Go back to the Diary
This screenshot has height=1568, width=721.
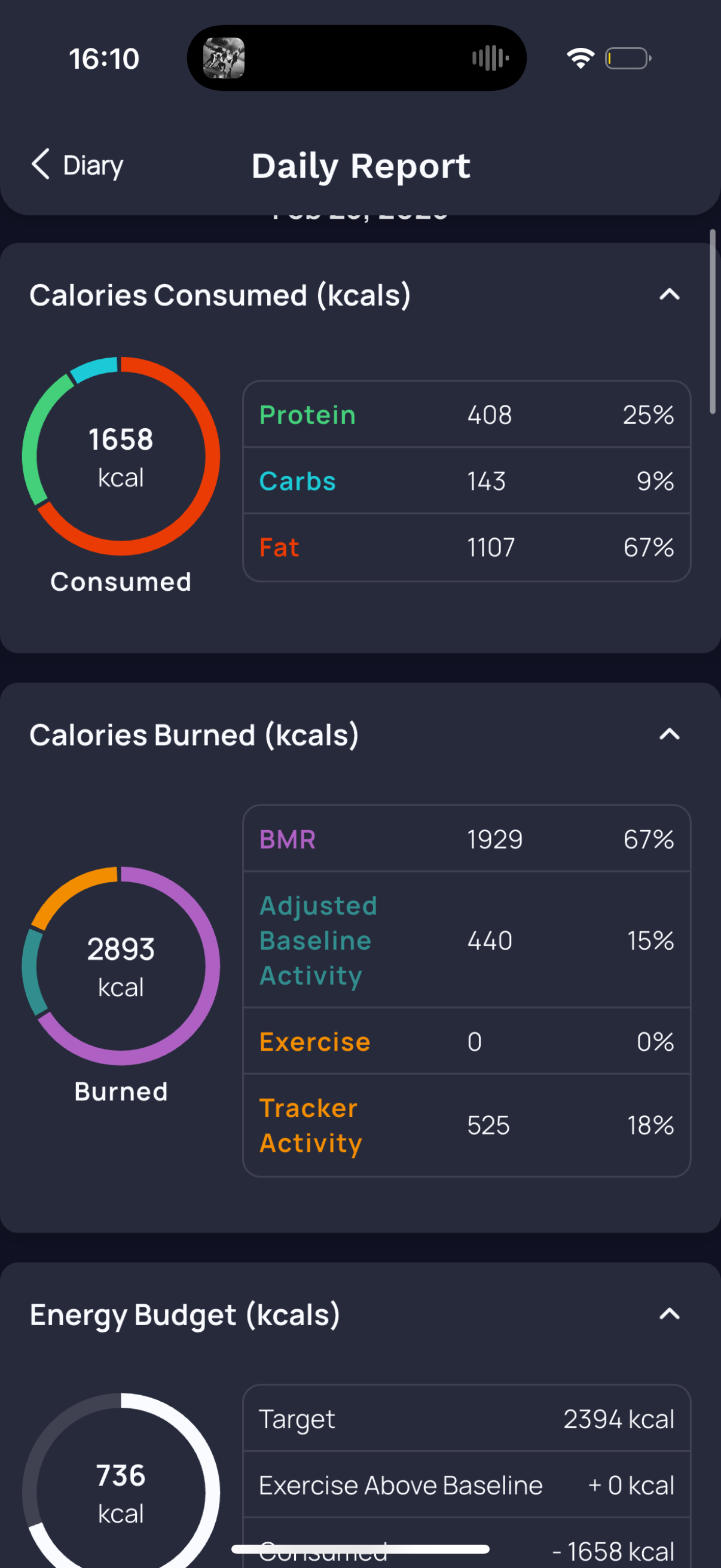77,165
